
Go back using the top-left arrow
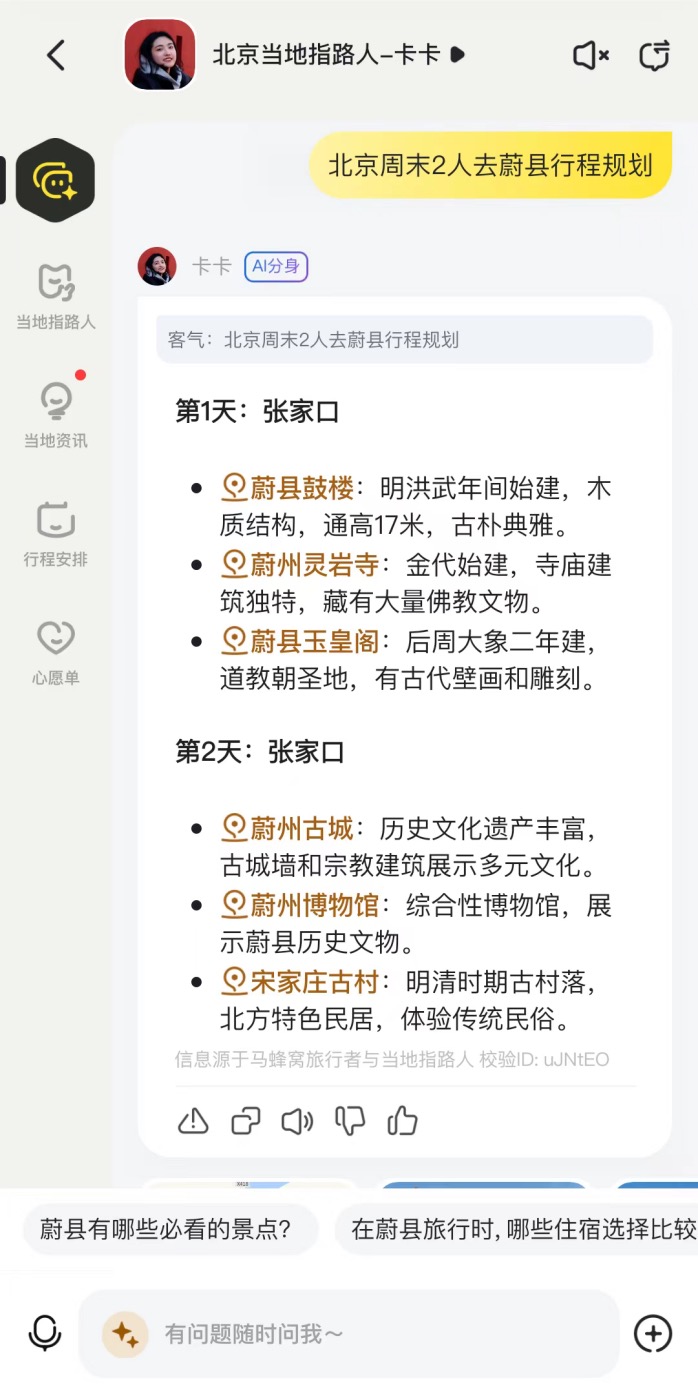56,56
